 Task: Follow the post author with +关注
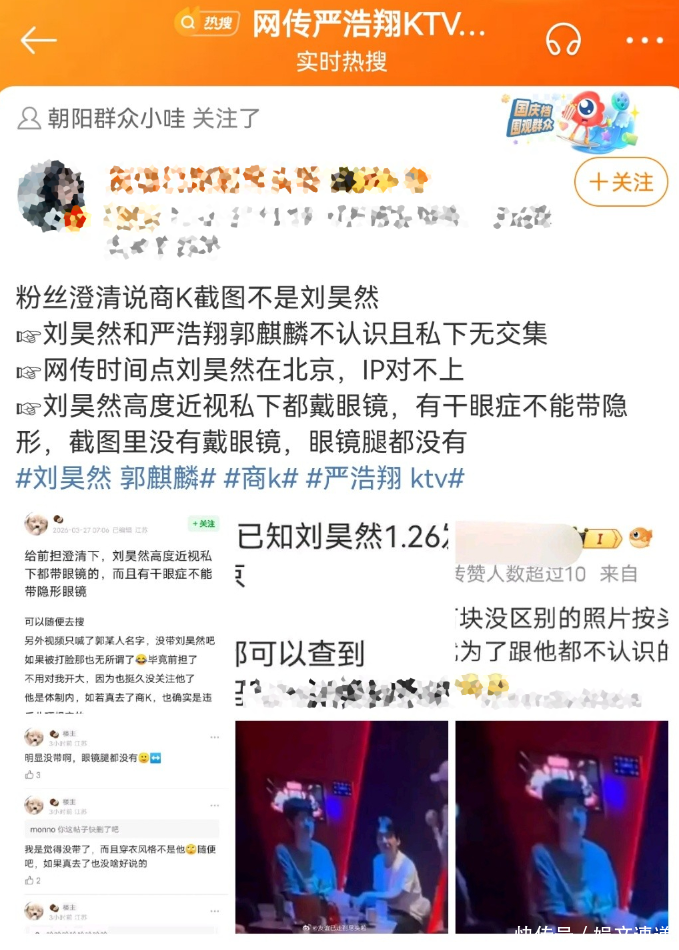620,182
